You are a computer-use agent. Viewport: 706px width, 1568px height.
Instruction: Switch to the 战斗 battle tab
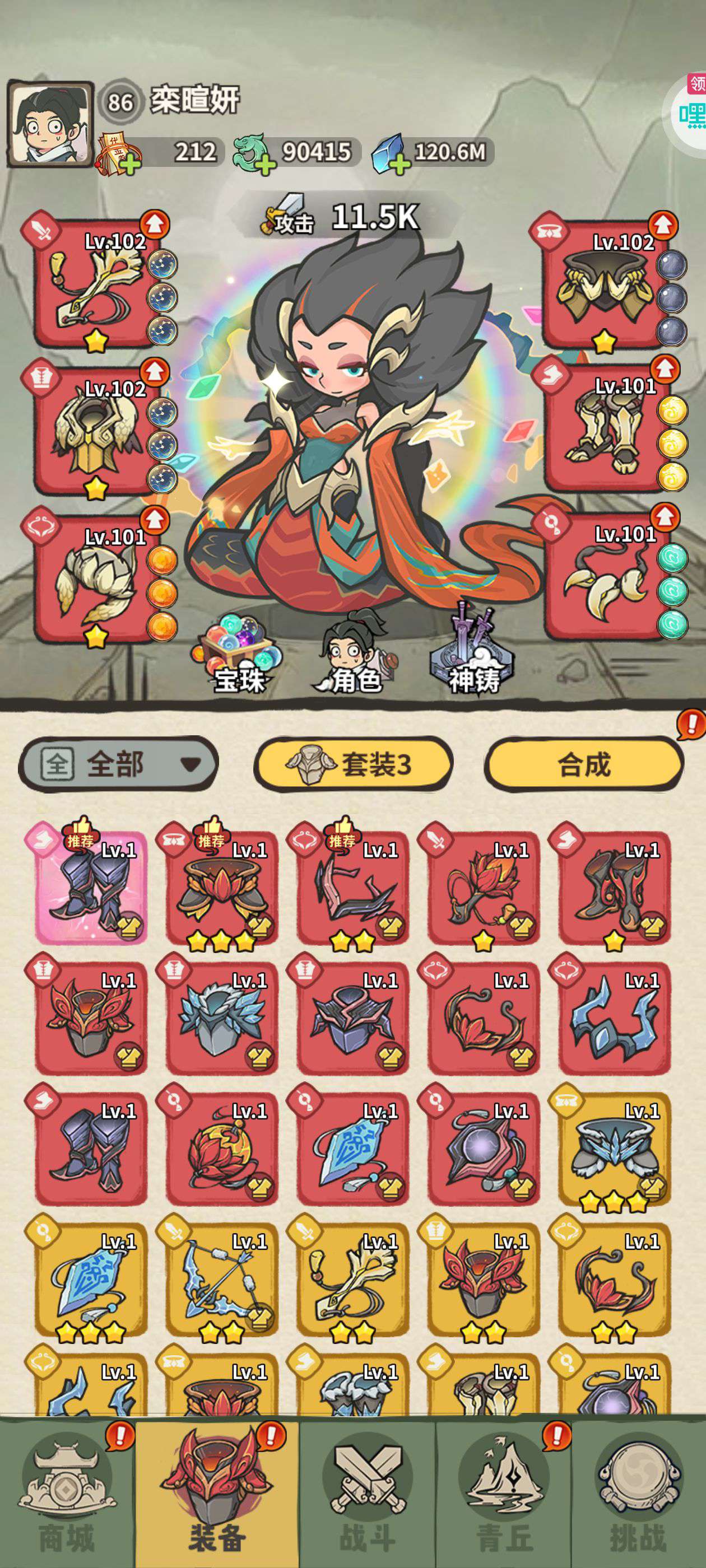click(x=368, y=1497)
